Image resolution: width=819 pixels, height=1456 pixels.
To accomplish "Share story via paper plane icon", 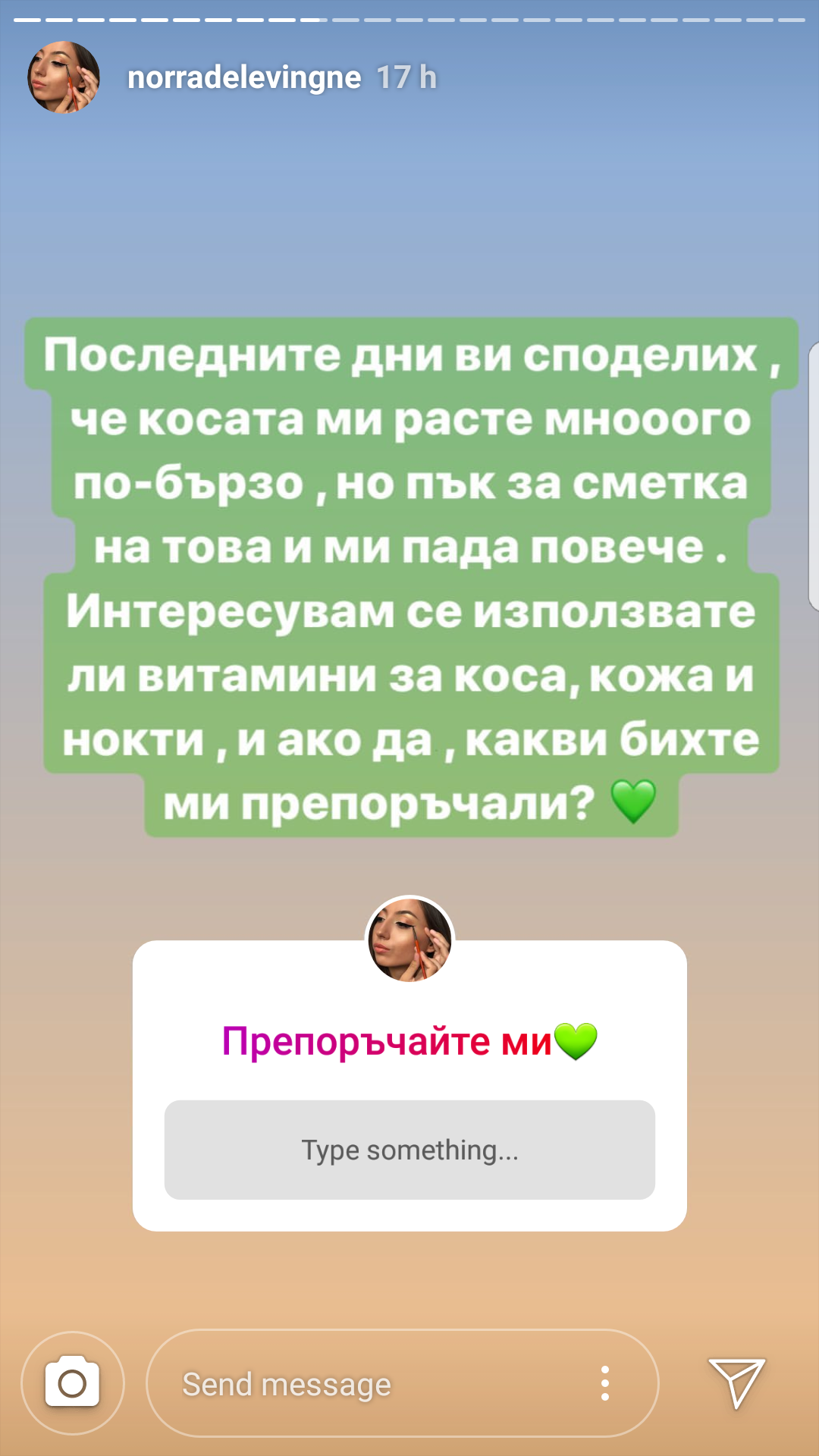I will (736, 1383).
